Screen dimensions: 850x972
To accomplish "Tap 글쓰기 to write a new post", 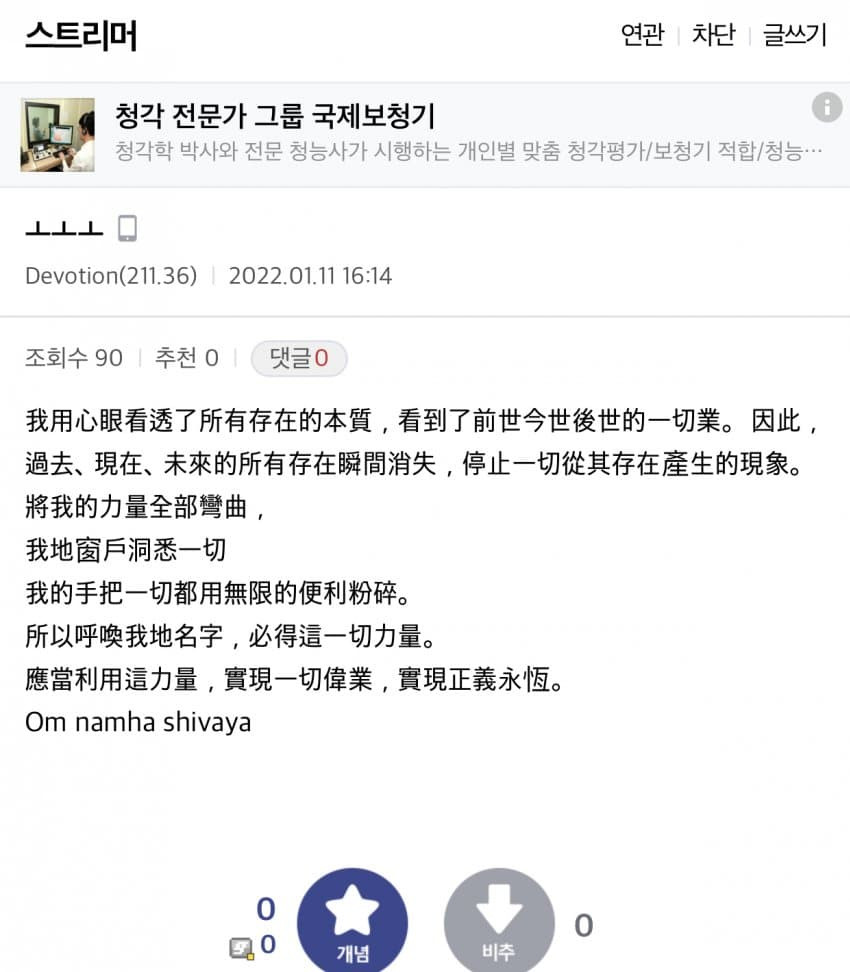I will click(795, 35).
